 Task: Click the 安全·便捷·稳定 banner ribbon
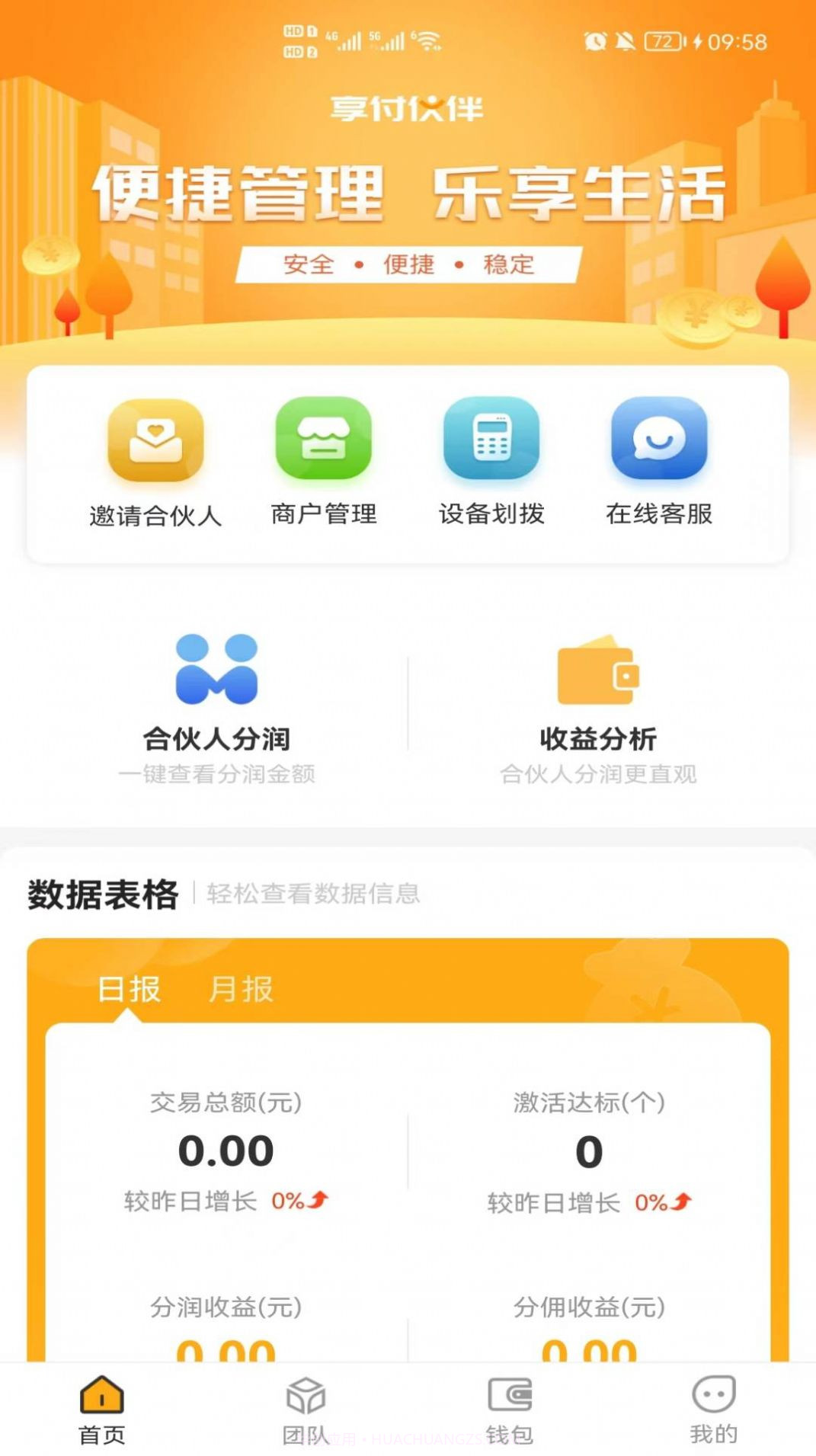coord(408,264)
